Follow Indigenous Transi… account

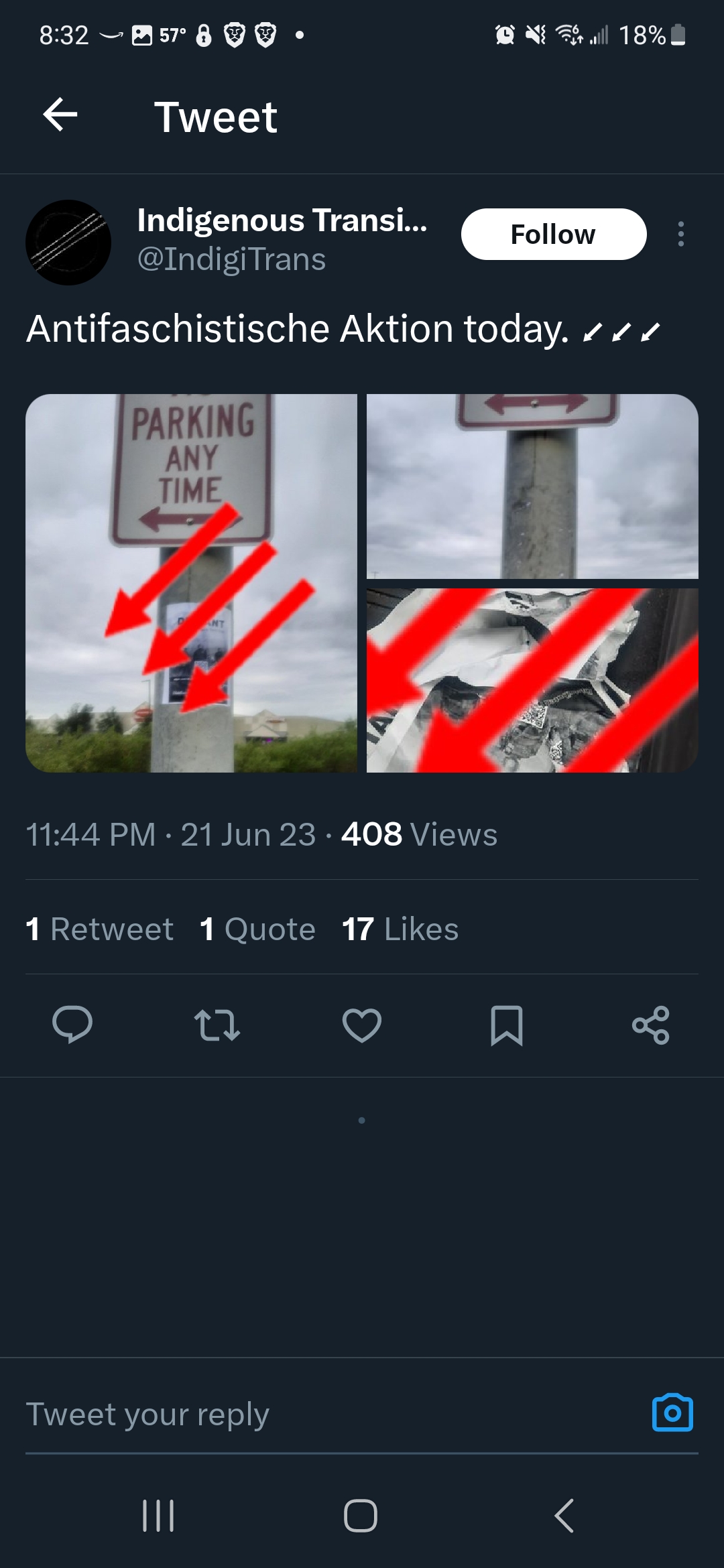553,235
